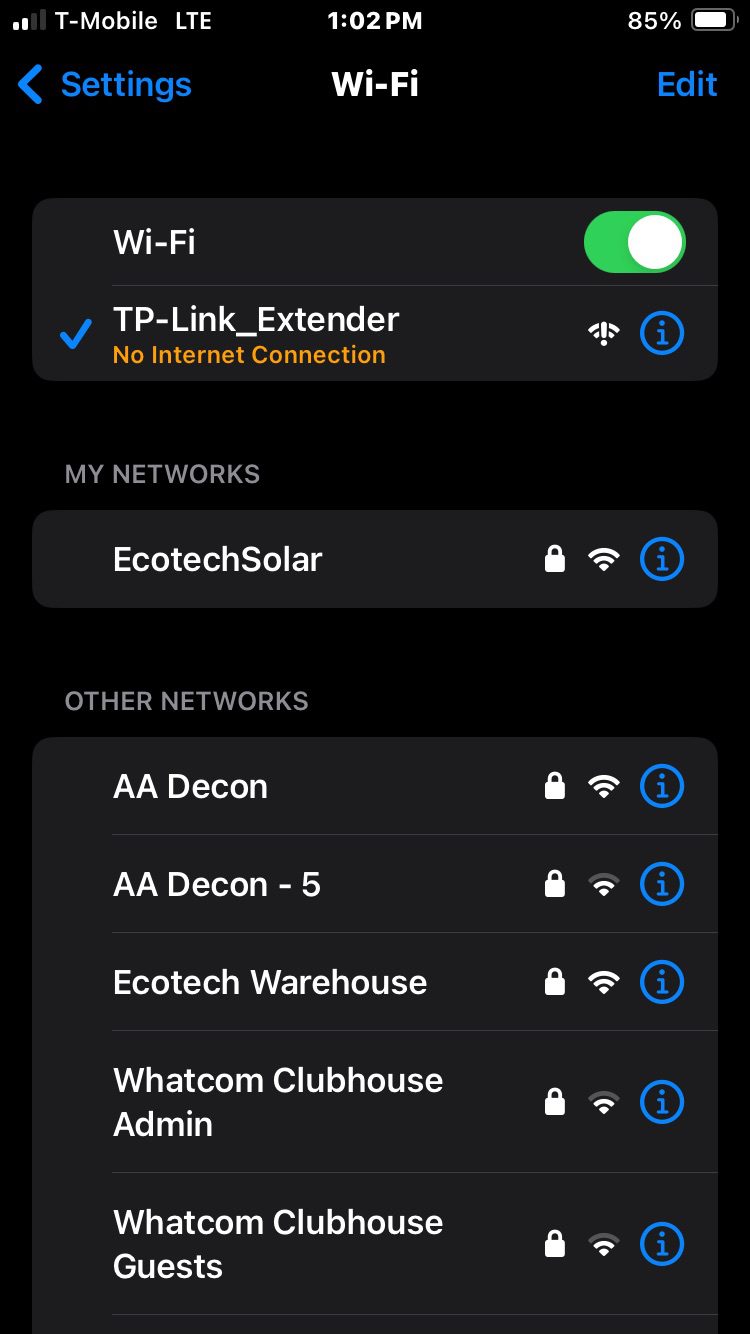Turn off the Wi-Fi switch
The height and width of the screenshot is (1334, 750).
click(x=634, y=242)
